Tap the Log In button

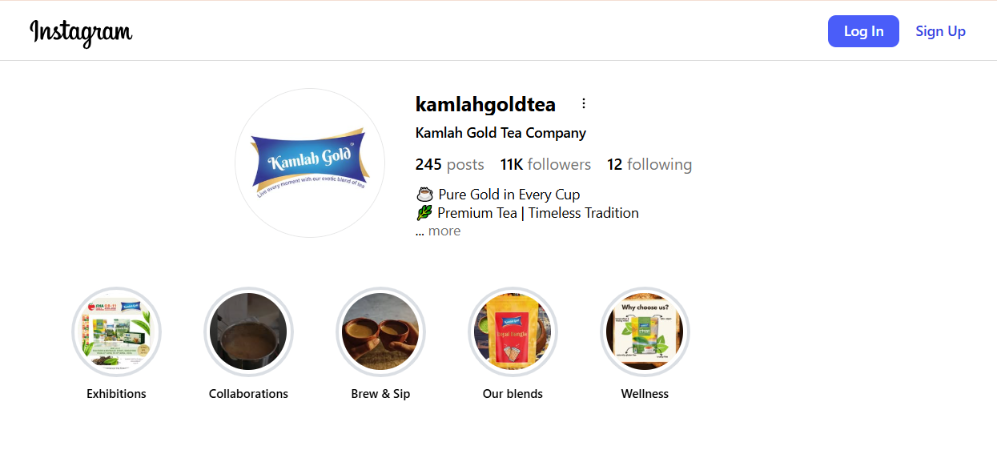pos(863,31)
